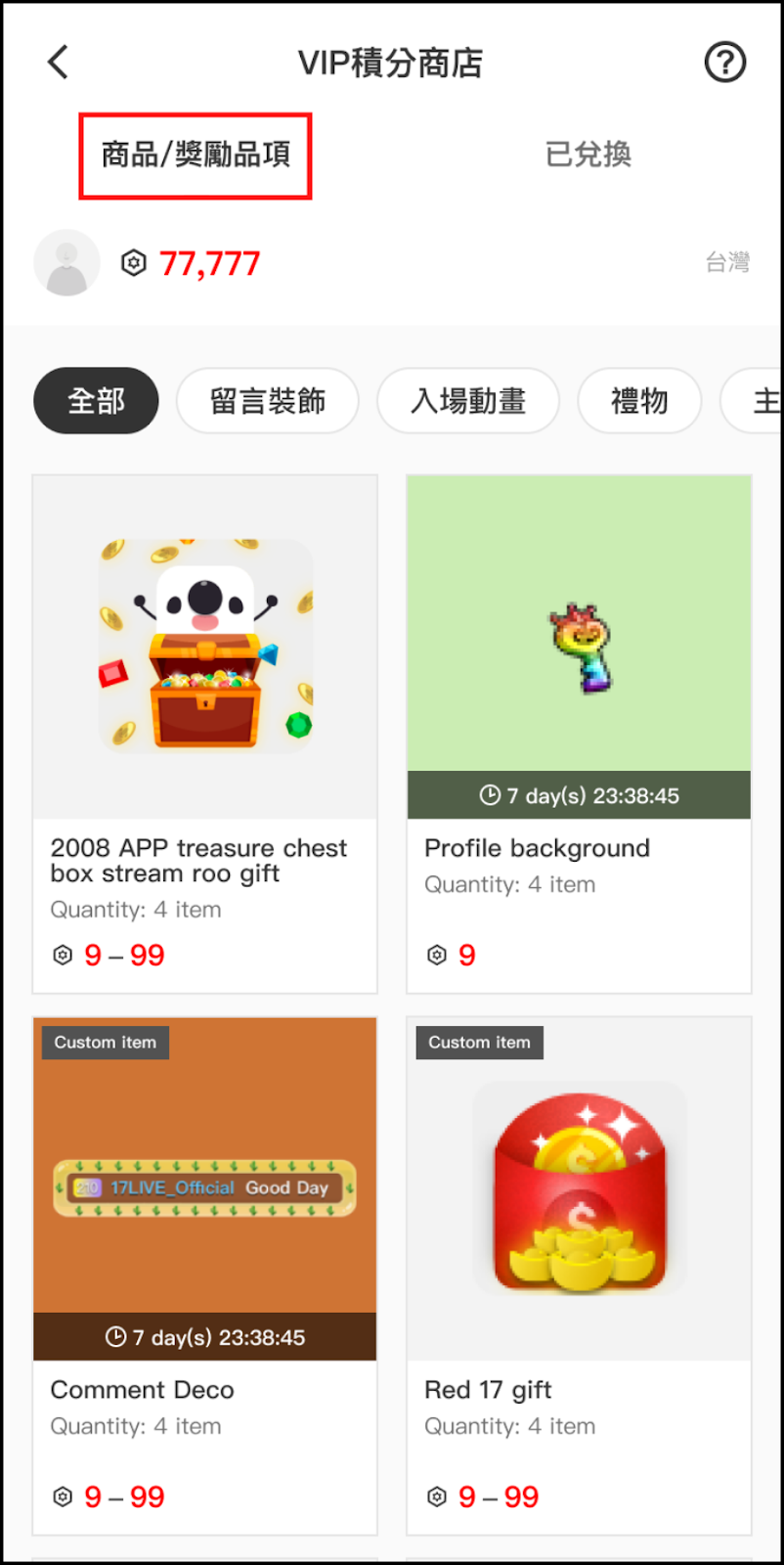This screenshot has width=784, height=1565.
Task: Select the 全部 filter chip
Action: [x=96, y=401]
